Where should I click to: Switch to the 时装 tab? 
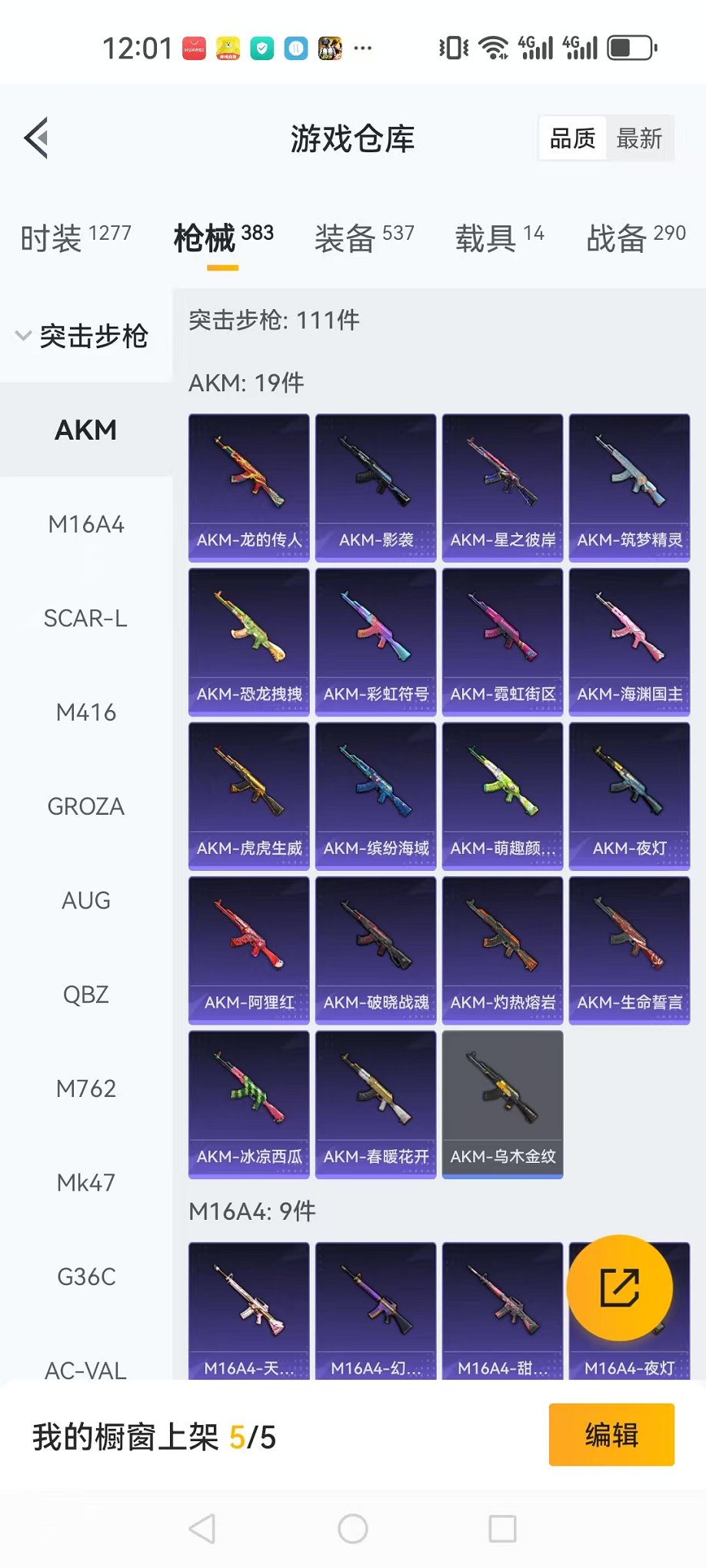click(x=75, y=238)
